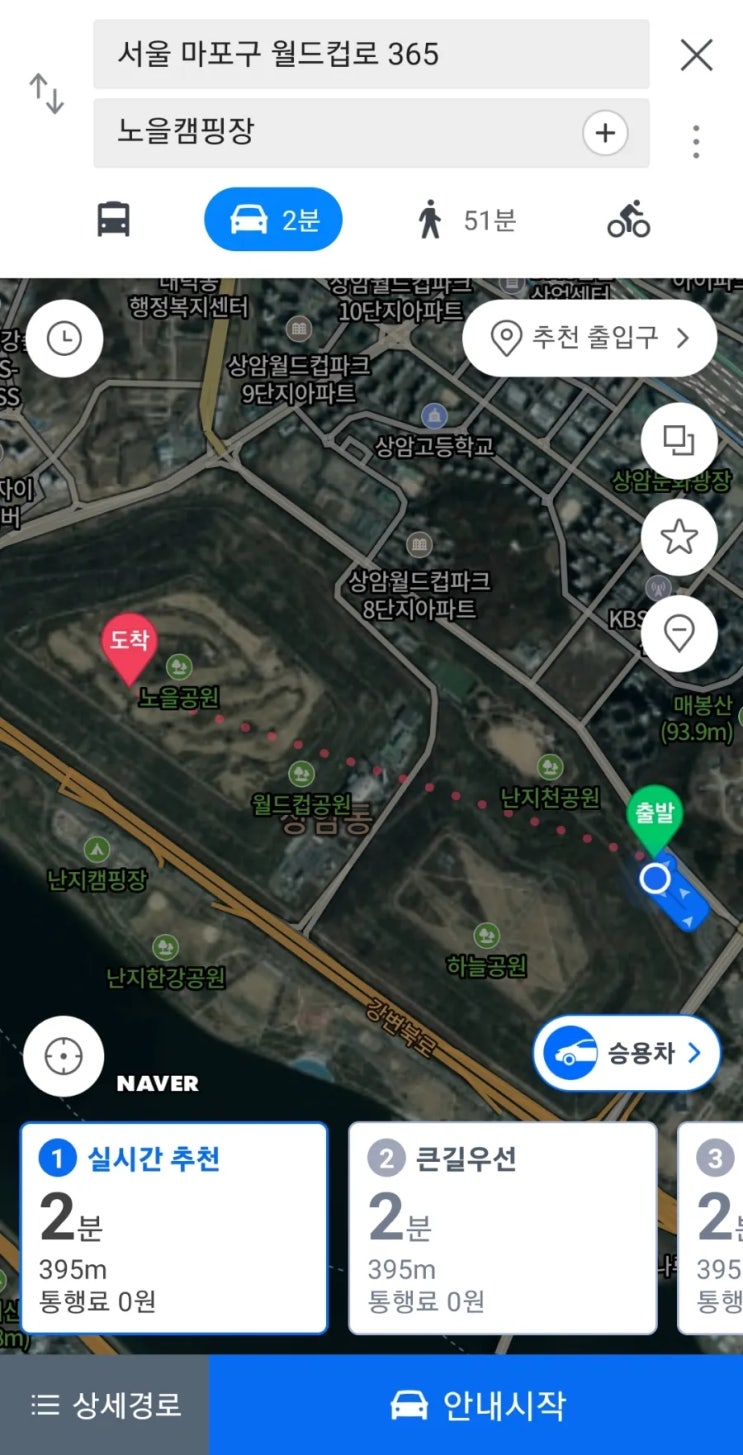Add a waypoint with the plus icon
743x1455 pixels.
[x=605, y=132]
